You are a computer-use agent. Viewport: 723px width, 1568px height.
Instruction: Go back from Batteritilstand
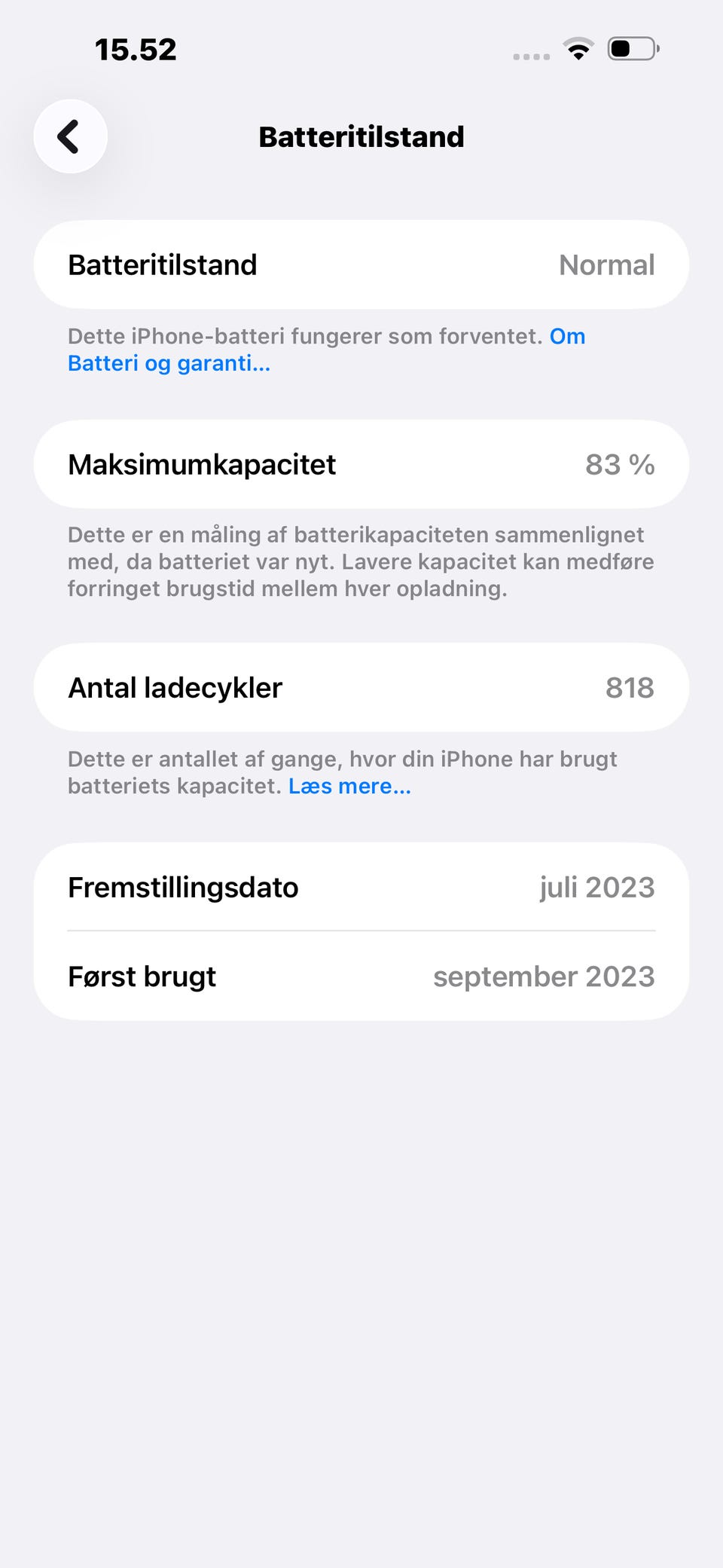(70, 136)
